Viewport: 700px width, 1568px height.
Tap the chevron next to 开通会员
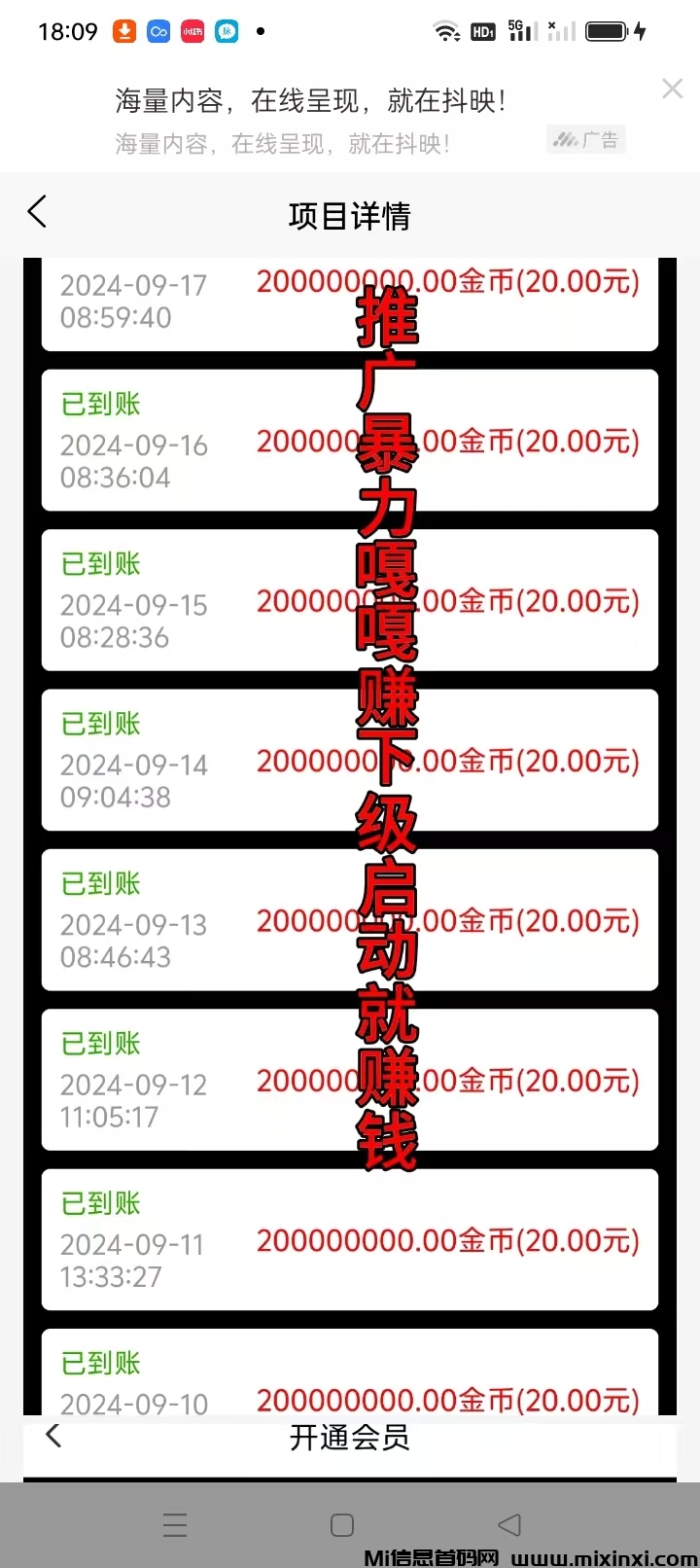(x=53, y=1436)
